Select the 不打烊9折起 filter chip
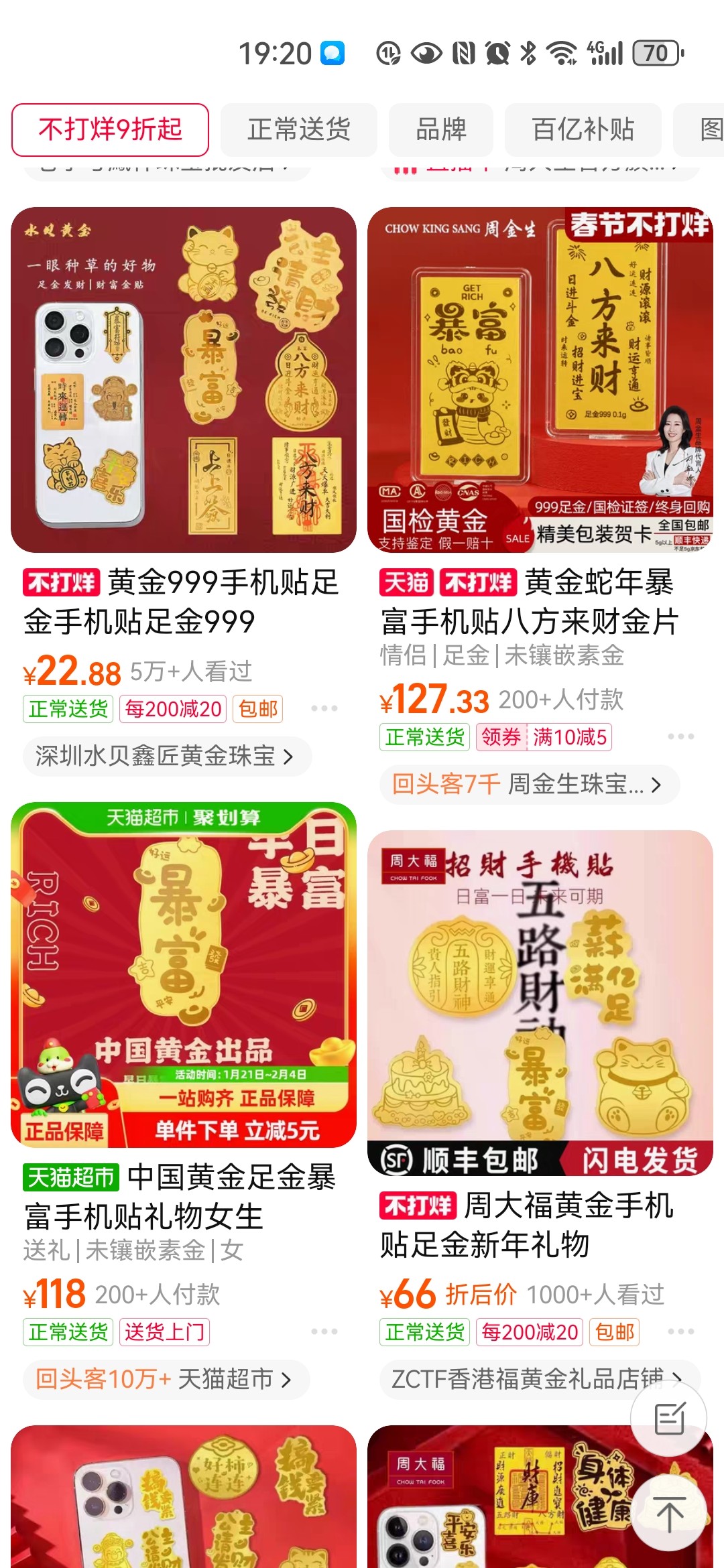724x1568 pixels. (x=110, y=129)
